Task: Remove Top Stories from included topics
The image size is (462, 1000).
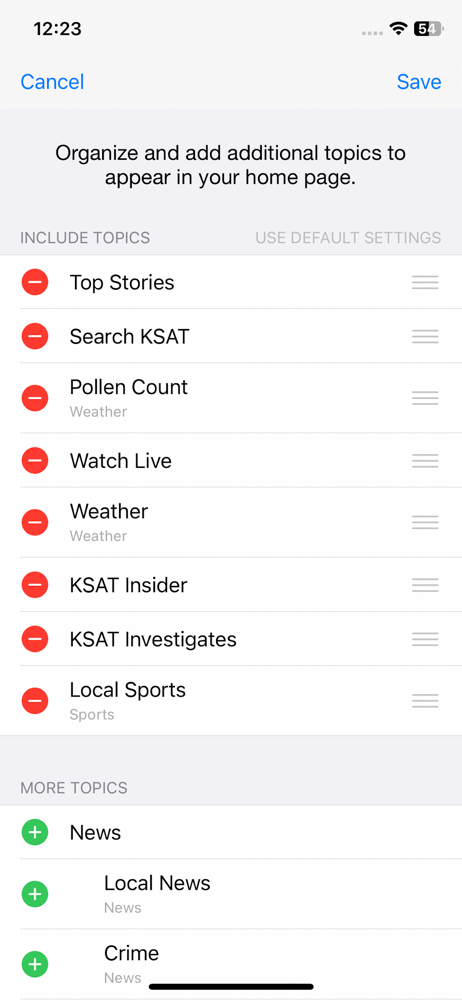Action: tap(35, 282)
